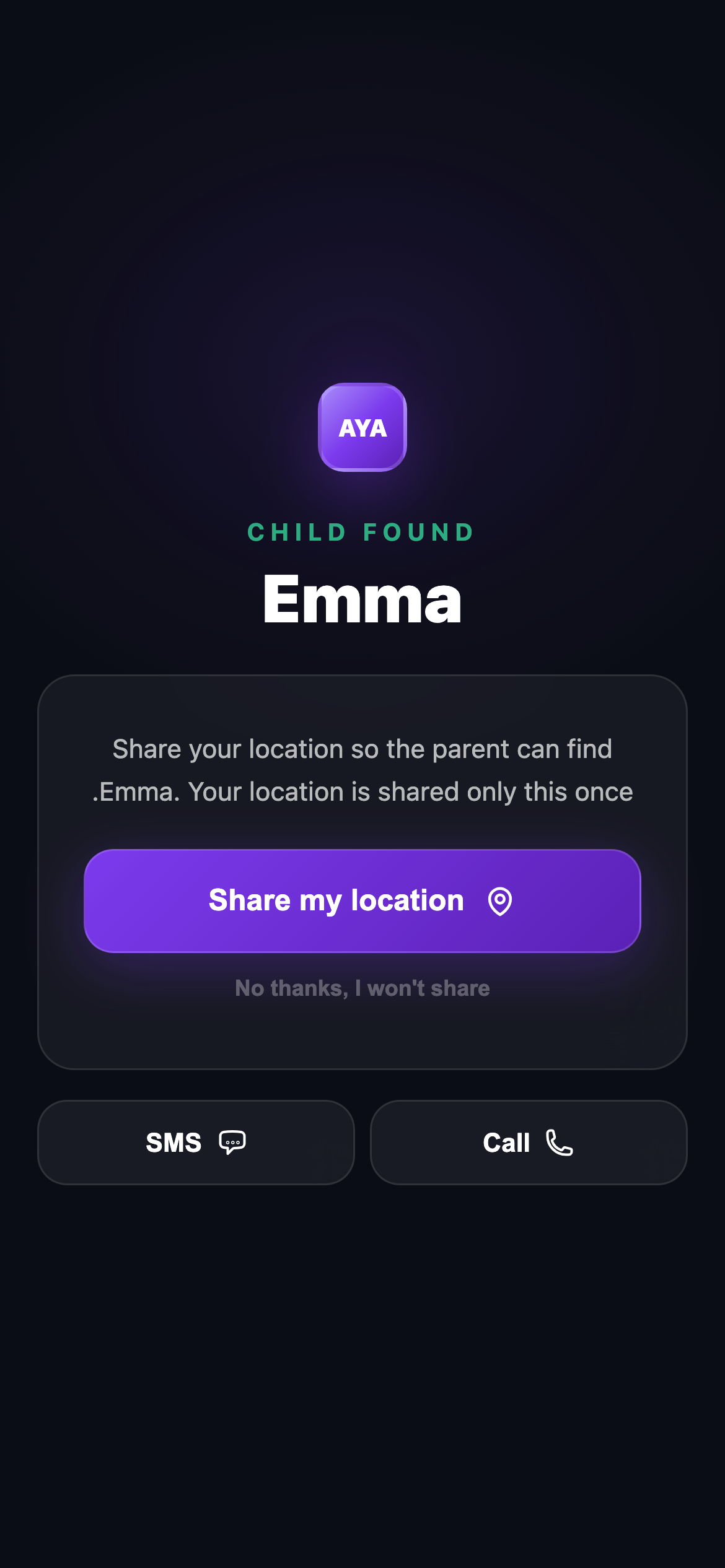The height and width of the screenshot is (1568, 725).
Task: Call the parent
Action: (x=528, y=1143)
